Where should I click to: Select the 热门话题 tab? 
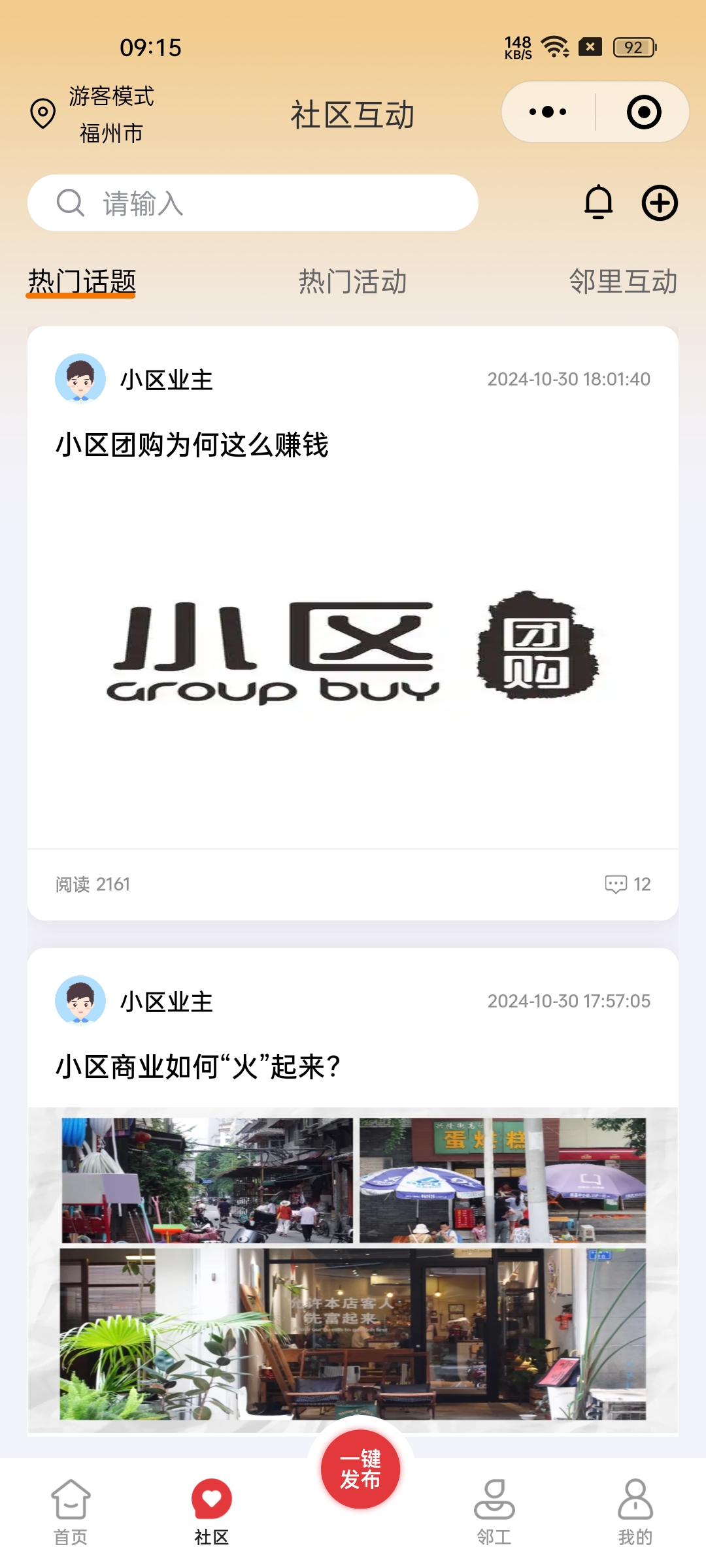(x=82, y=282)
